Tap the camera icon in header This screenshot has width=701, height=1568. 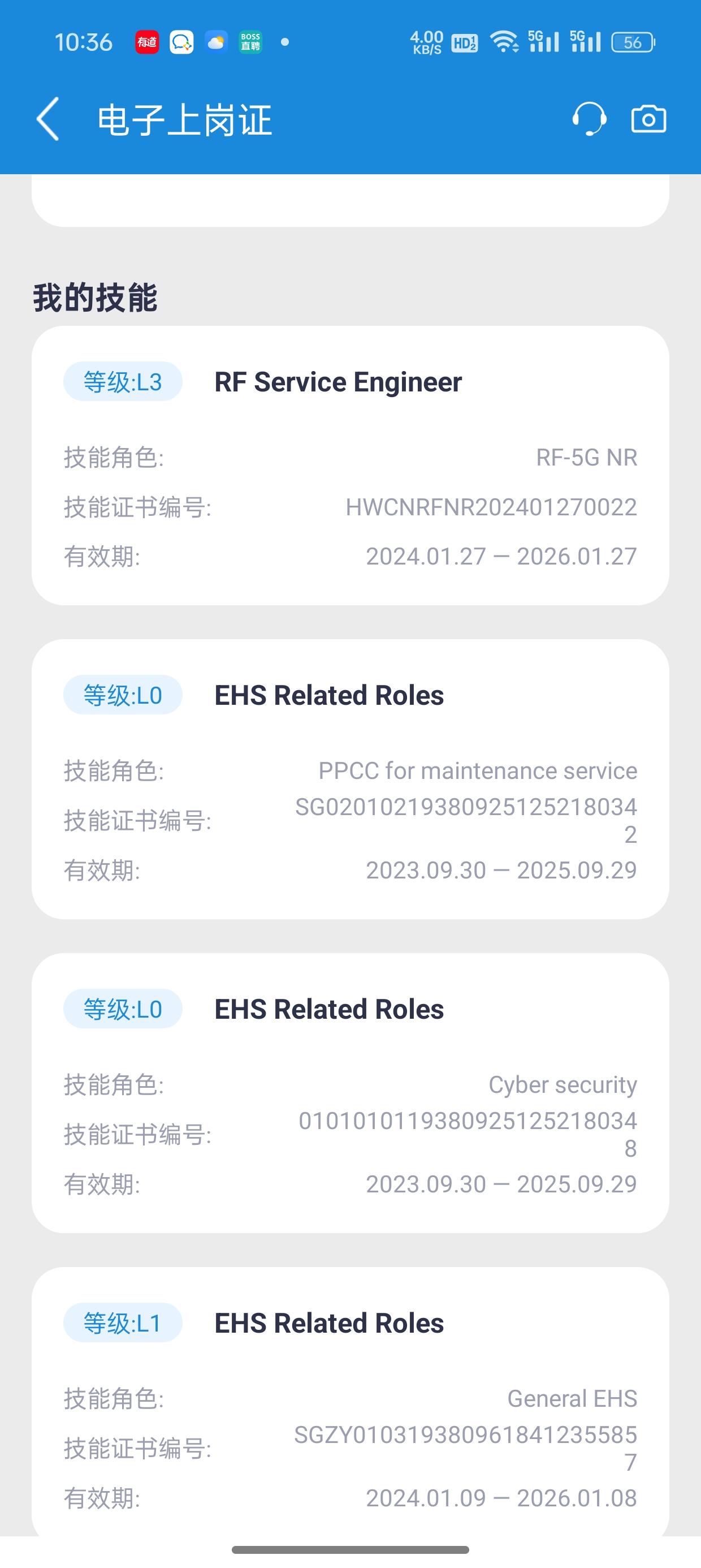point(648,119)
